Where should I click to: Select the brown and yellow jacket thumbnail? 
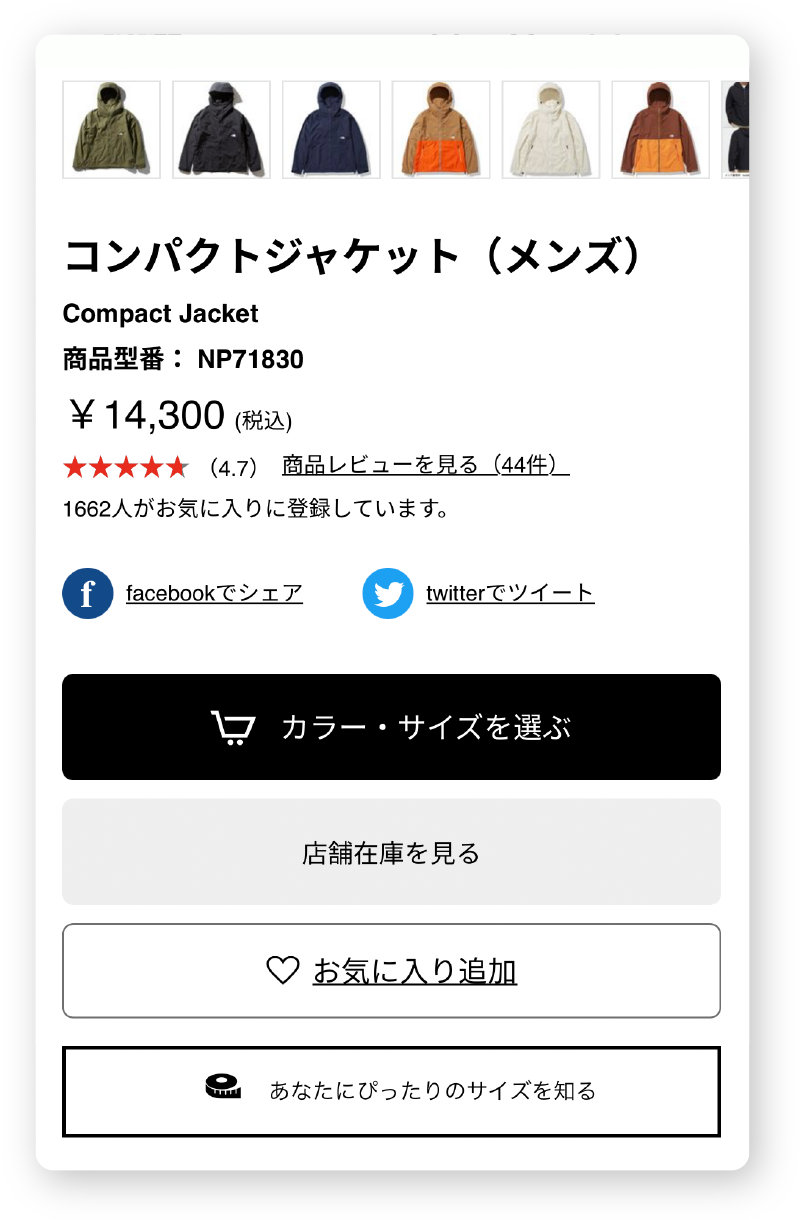(661, 129)
